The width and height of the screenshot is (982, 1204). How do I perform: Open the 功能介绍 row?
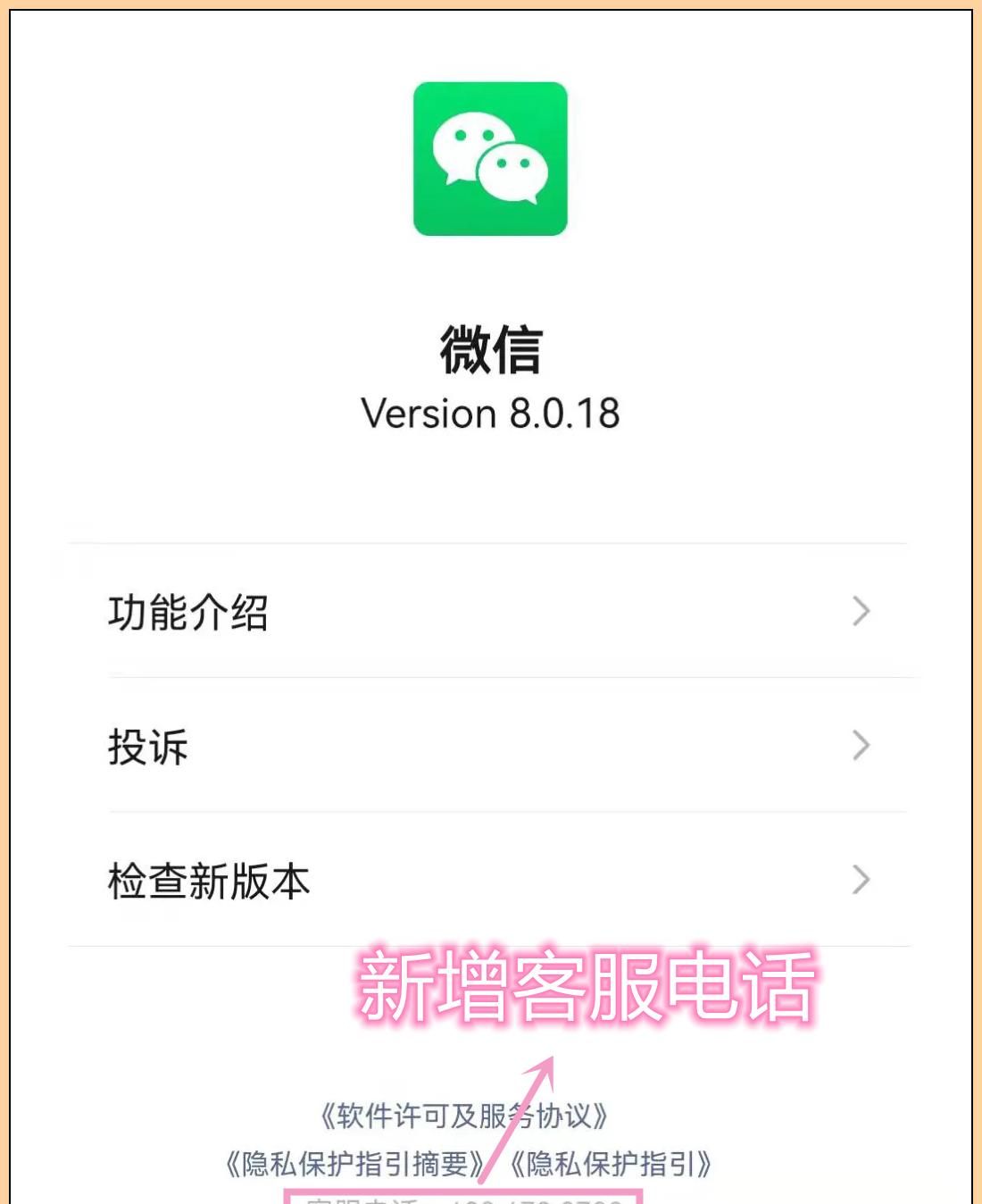[489, 612]
